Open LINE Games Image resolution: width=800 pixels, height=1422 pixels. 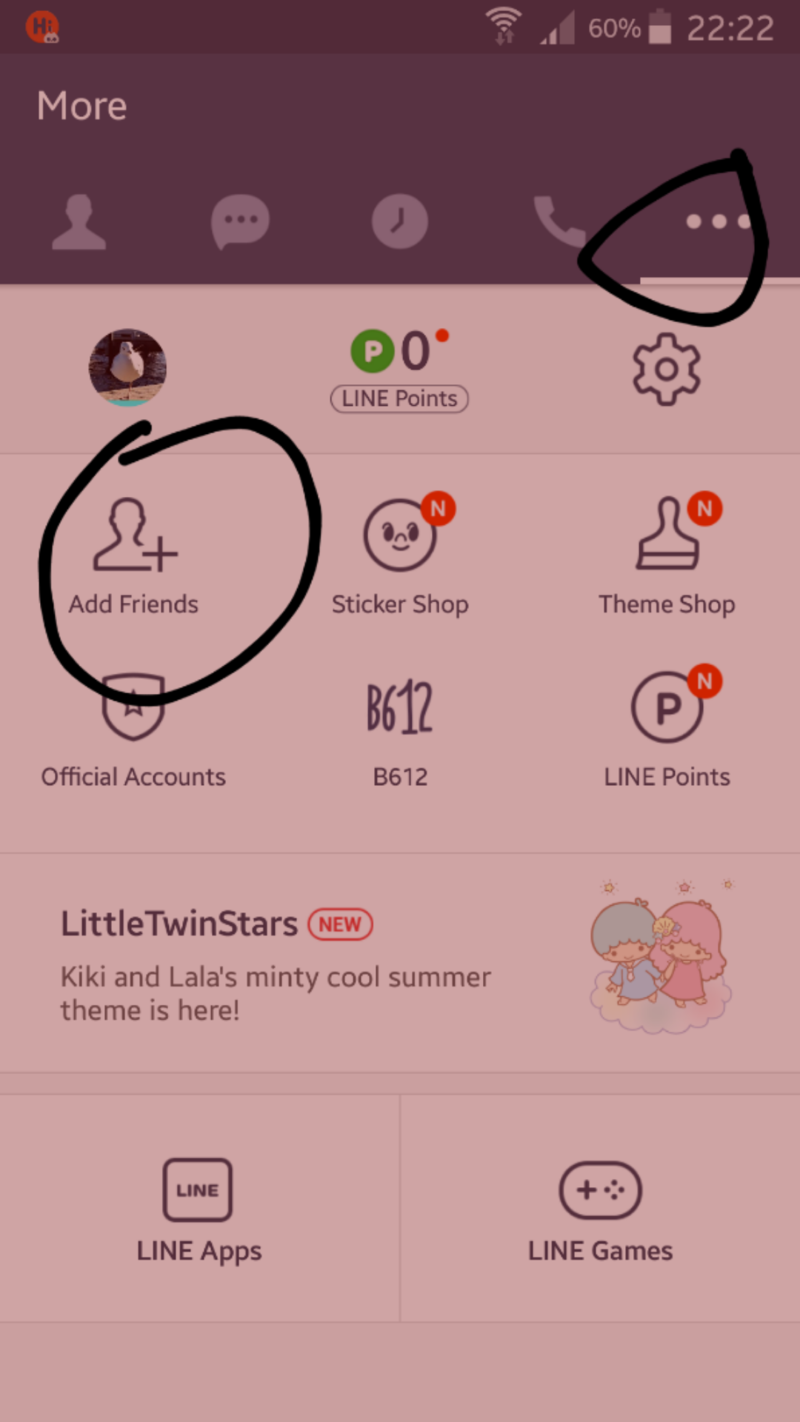tap(600, 1210)
